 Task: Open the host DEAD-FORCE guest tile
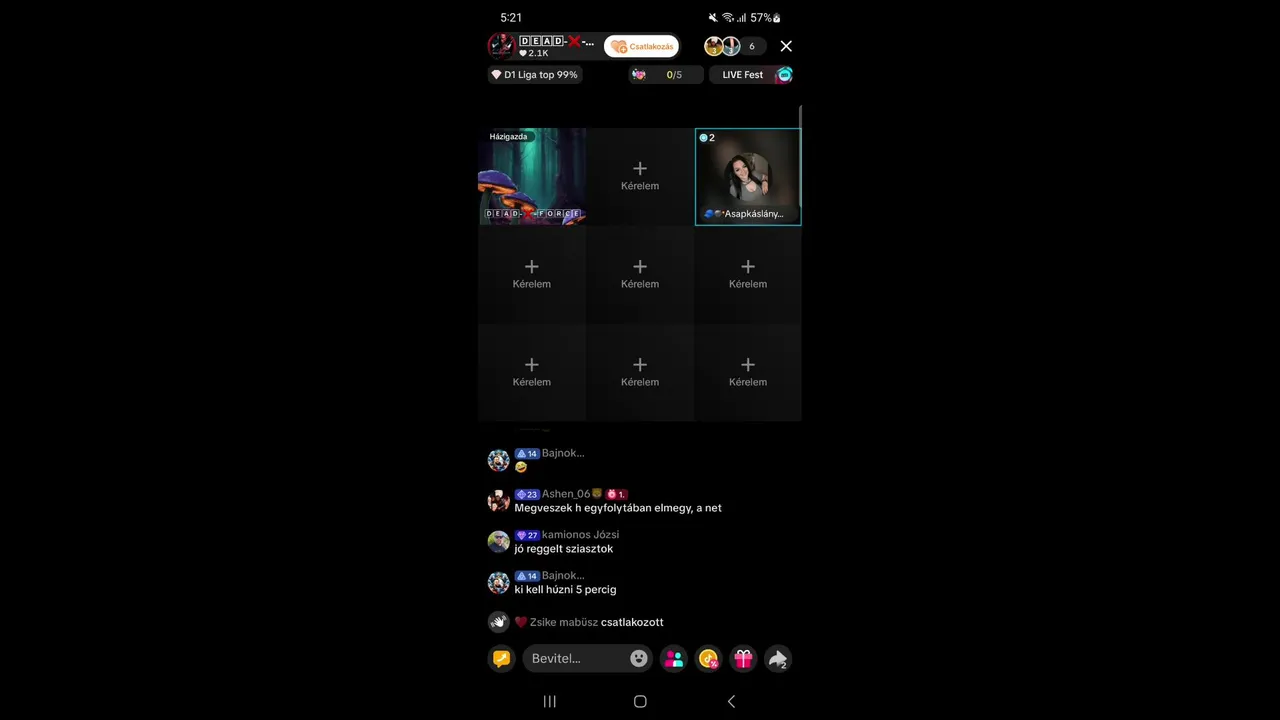coord(532,177)
